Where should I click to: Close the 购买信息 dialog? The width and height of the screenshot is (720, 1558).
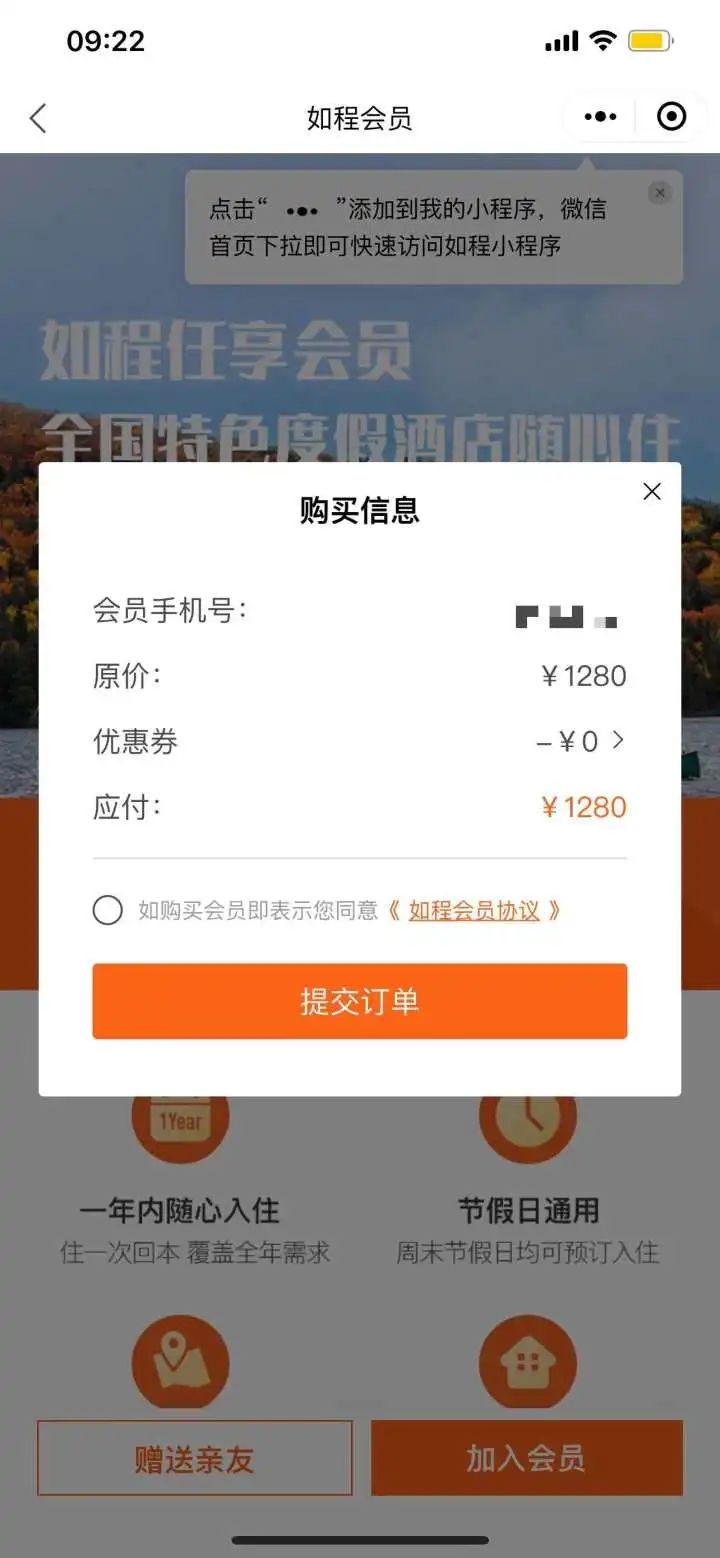652,491
